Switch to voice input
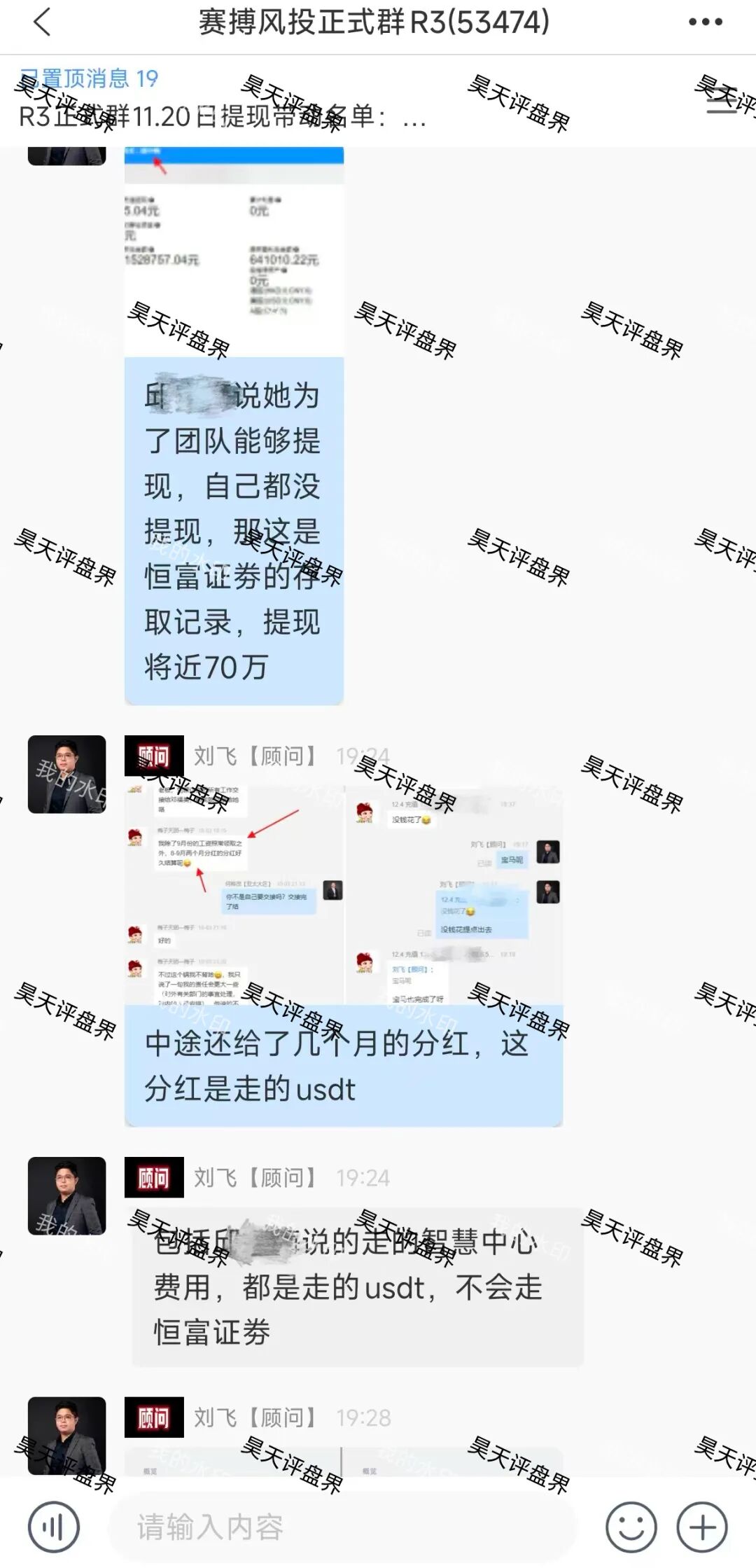The image size is (756, 1568). (x=54, y=1527)
